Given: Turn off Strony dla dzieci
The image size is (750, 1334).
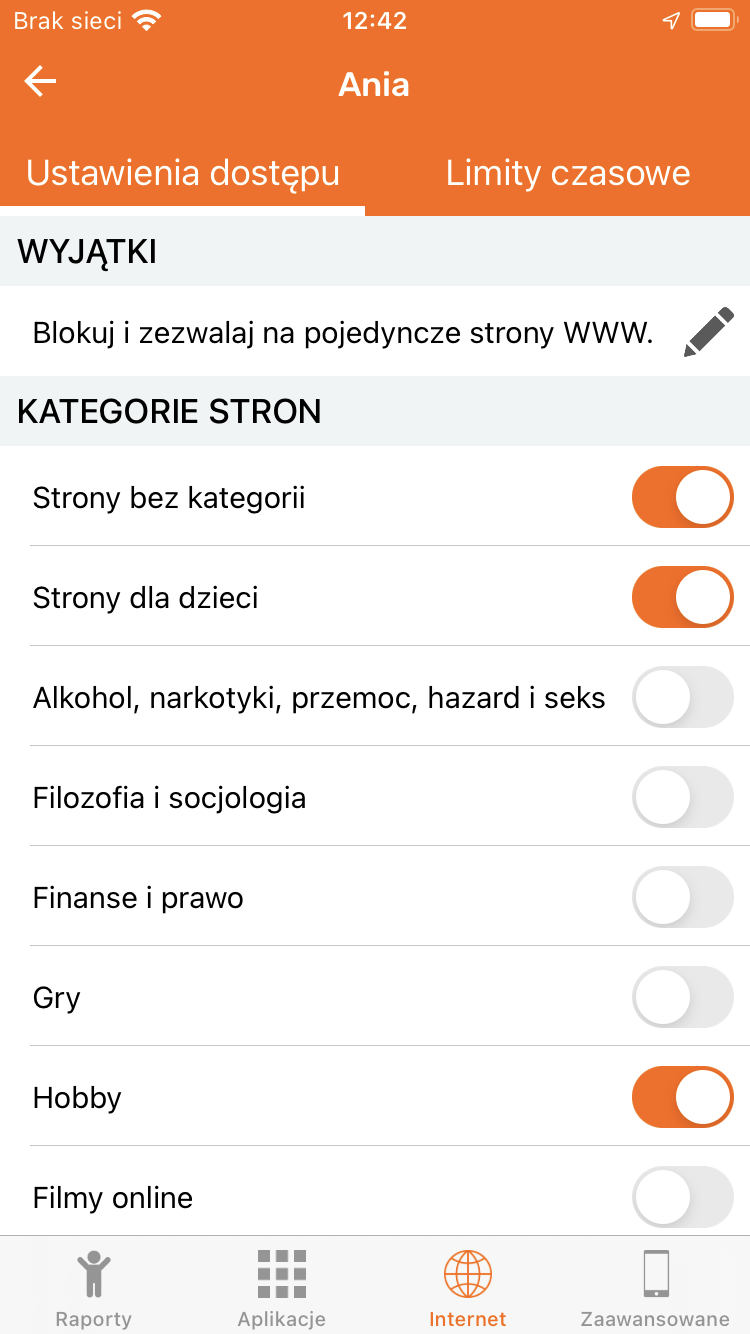Looking at the screenshot, I should coord(682,597).
